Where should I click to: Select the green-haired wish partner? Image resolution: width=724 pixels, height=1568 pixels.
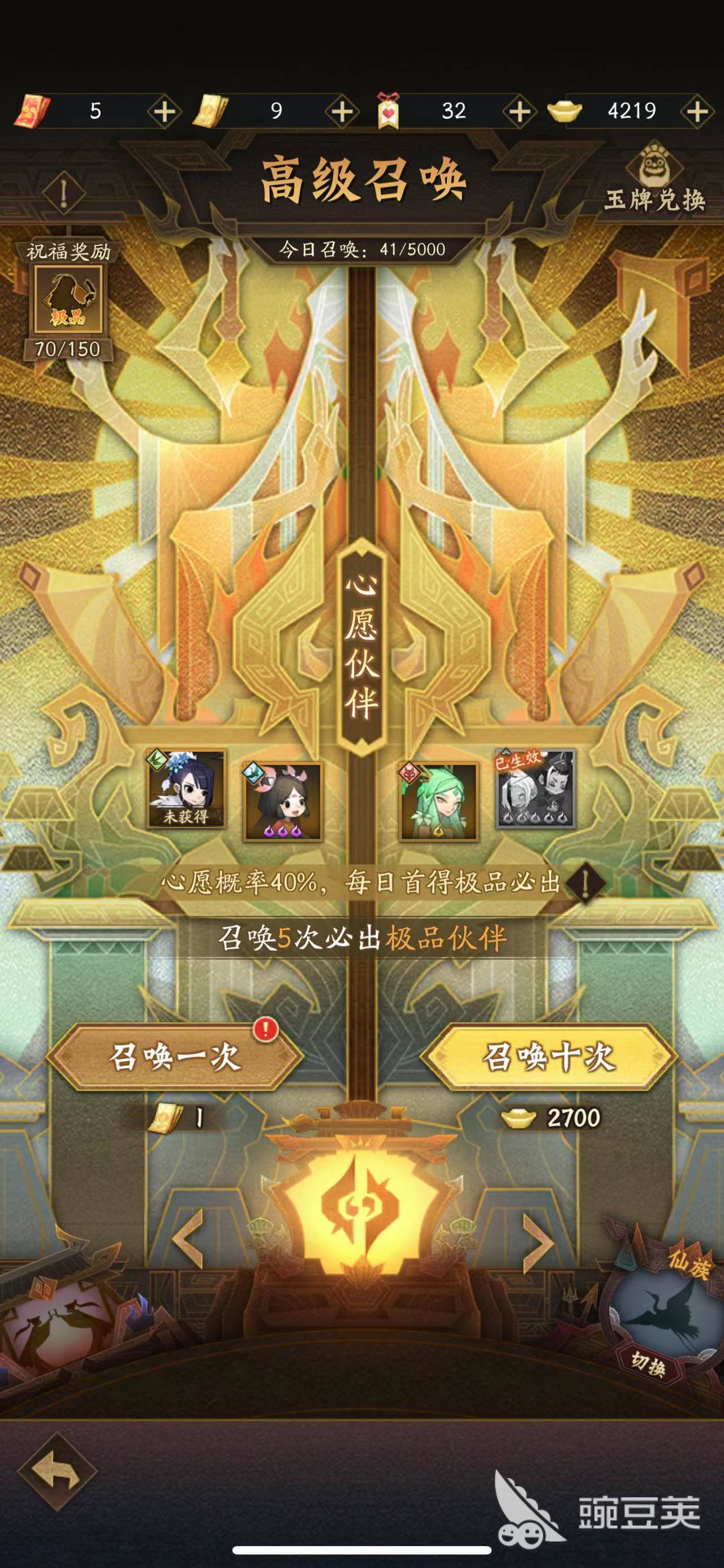438,801
